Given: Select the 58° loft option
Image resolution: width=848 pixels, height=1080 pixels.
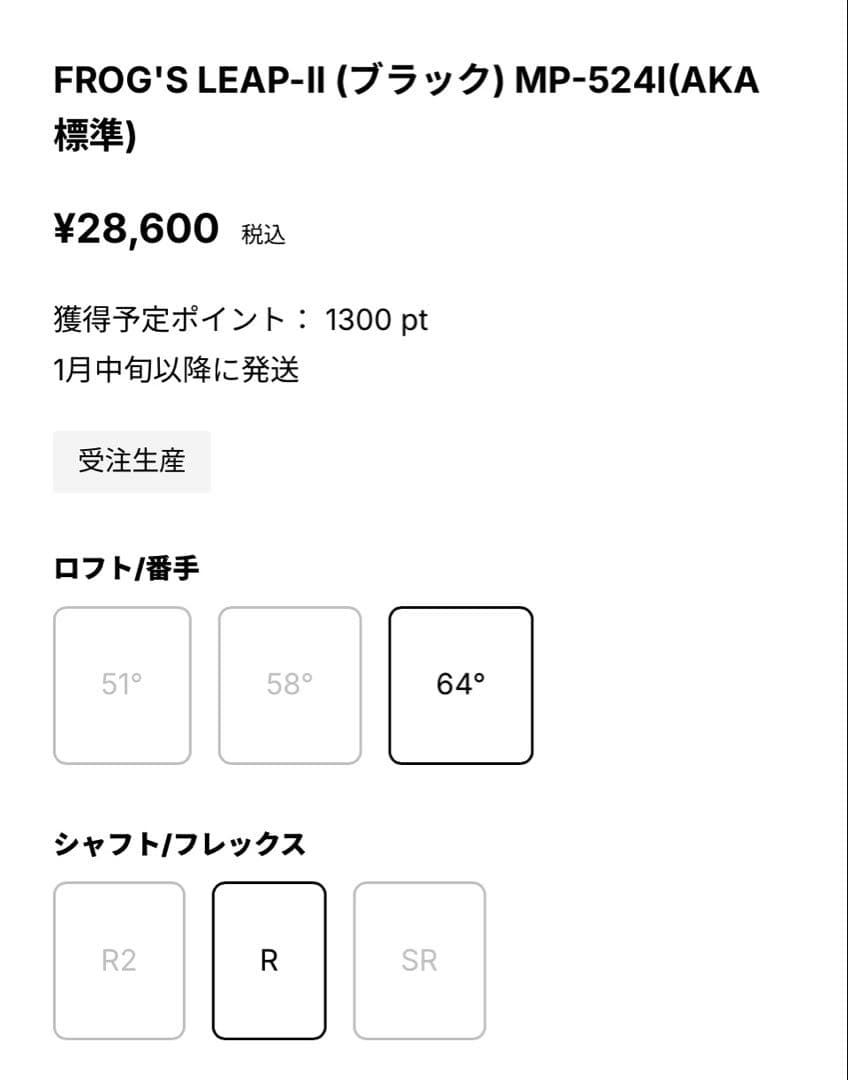Looking at the screenshot, I should click(291, 683).
